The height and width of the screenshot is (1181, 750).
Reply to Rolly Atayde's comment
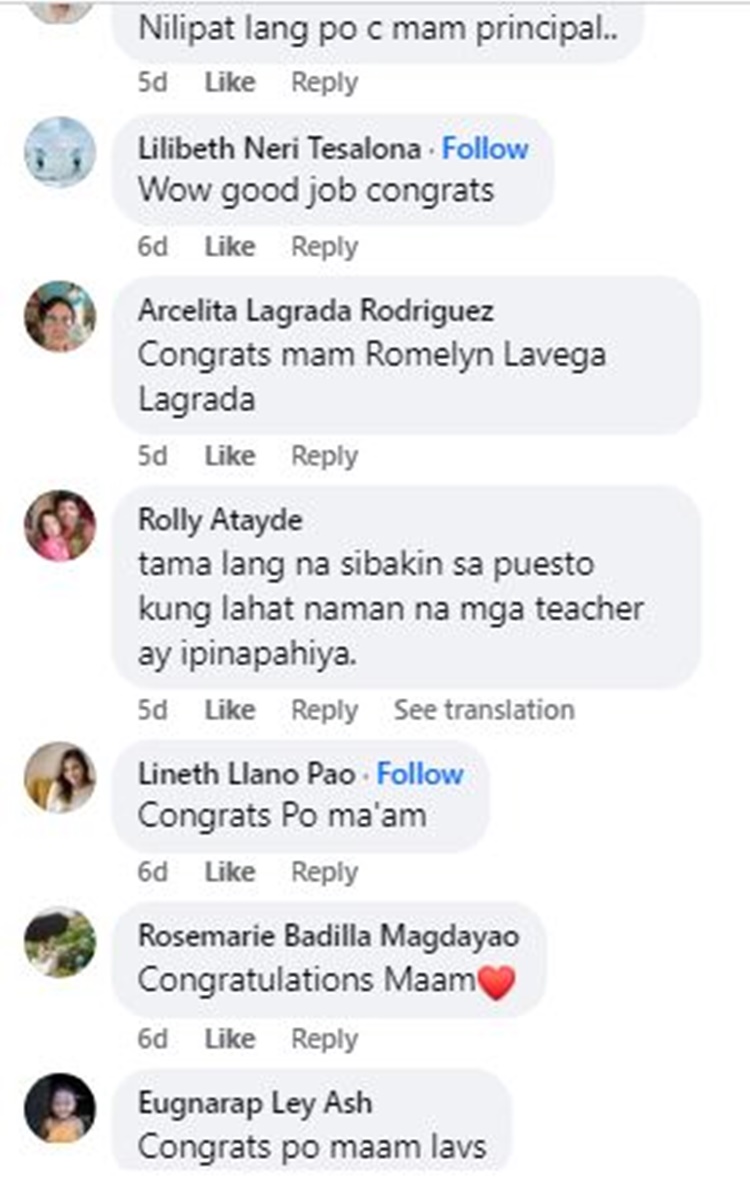tap(324, 711)
